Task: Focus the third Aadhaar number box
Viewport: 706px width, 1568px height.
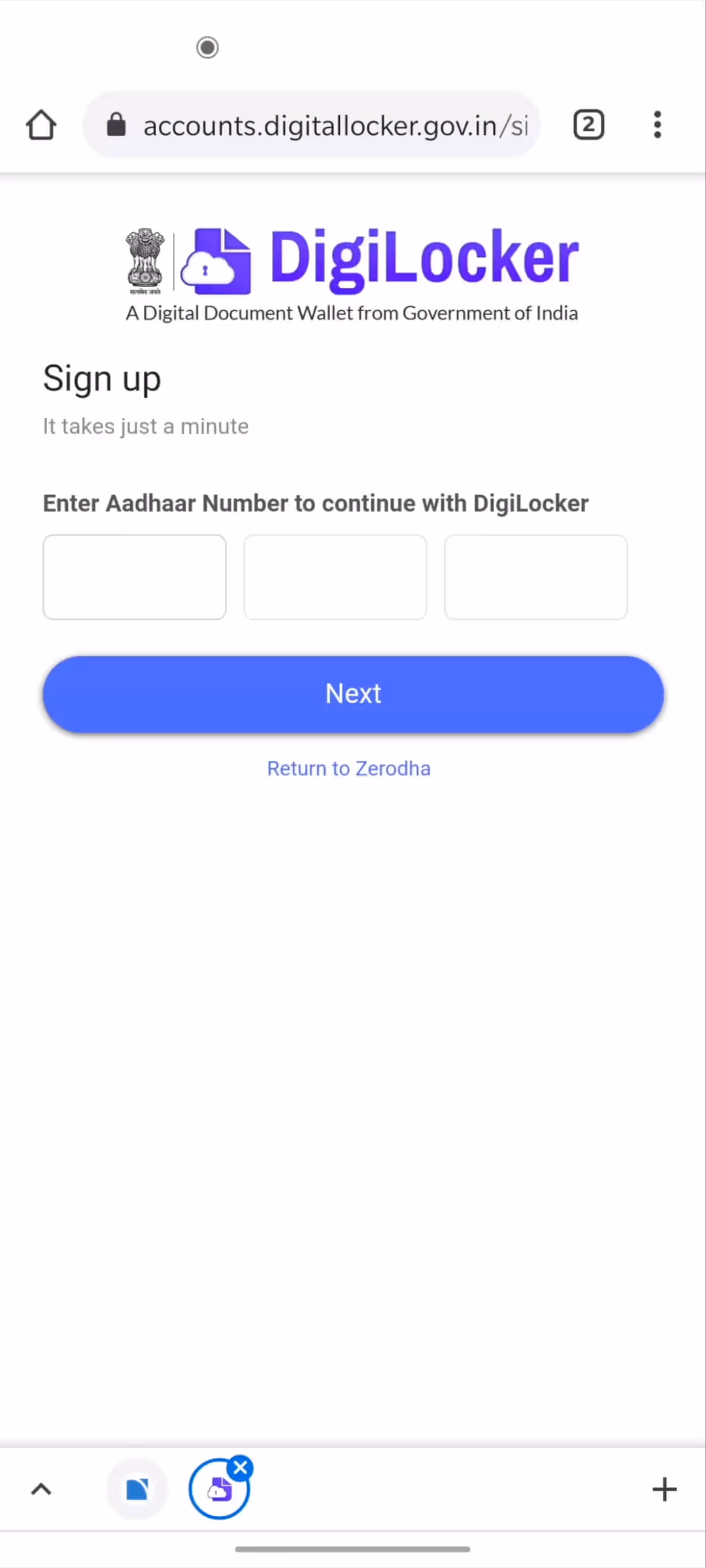Action: click(536, 577)
